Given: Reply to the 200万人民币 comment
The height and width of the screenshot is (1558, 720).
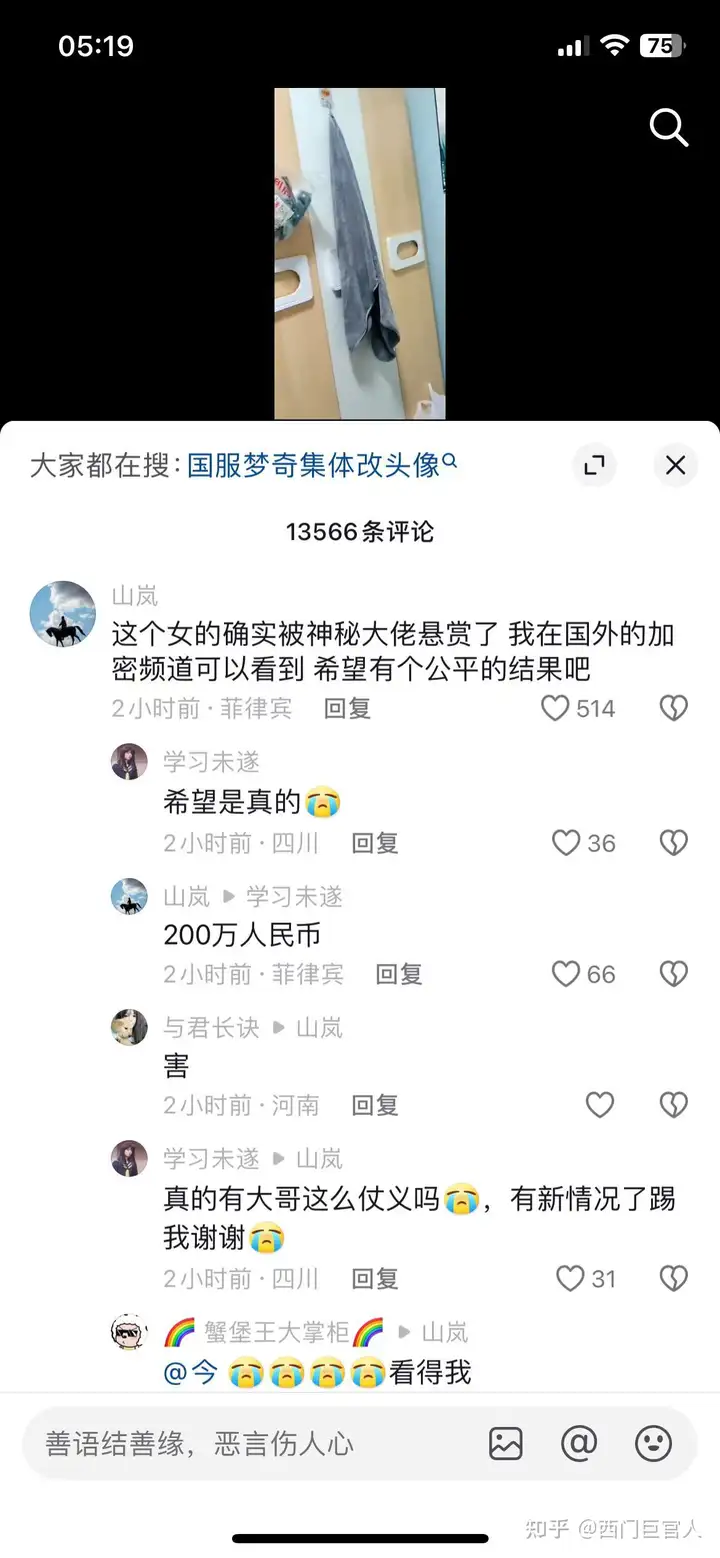Looking at the screenshot, I should click(x=399, y=974).
